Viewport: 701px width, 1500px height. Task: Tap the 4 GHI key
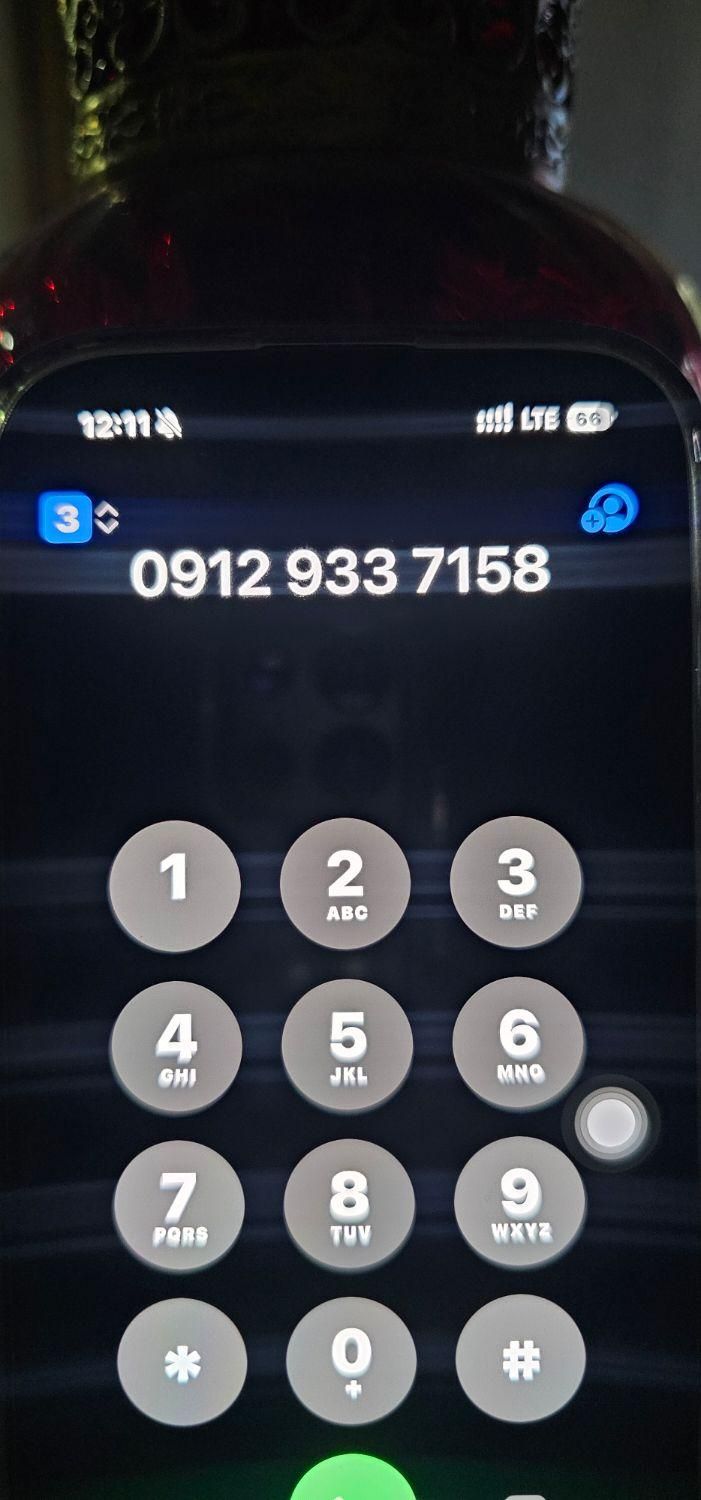pos(176,1046)
